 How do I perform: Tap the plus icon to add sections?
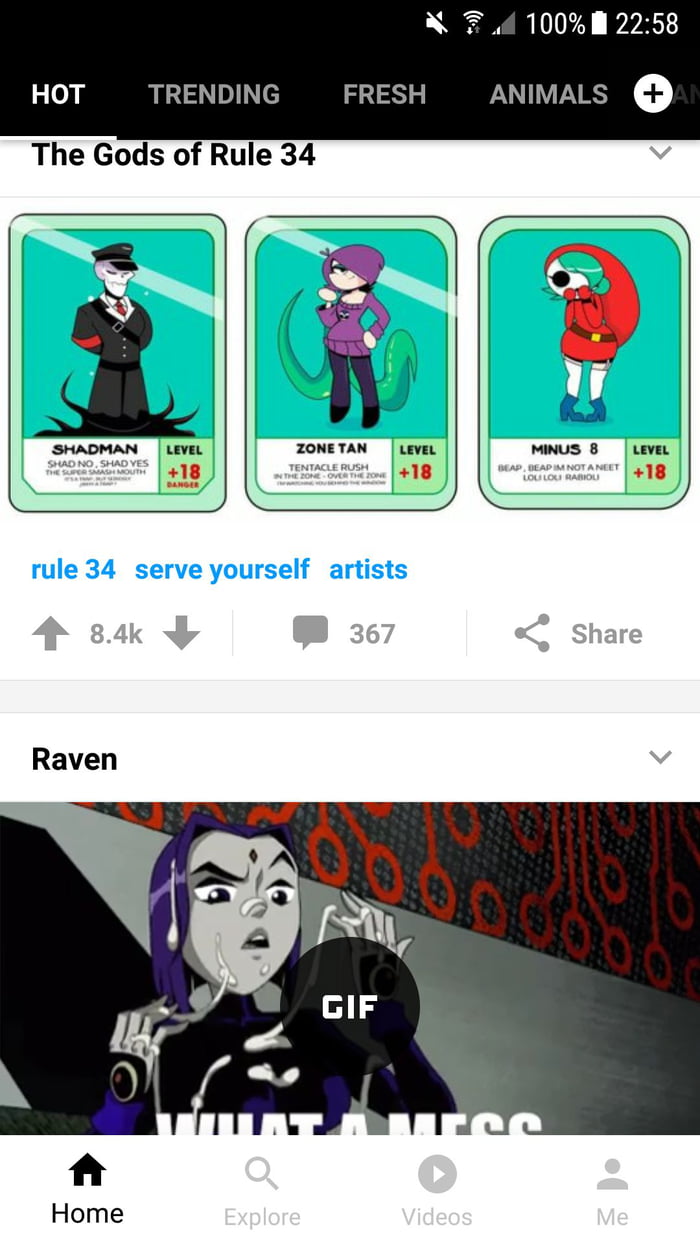tap(652, 94)
